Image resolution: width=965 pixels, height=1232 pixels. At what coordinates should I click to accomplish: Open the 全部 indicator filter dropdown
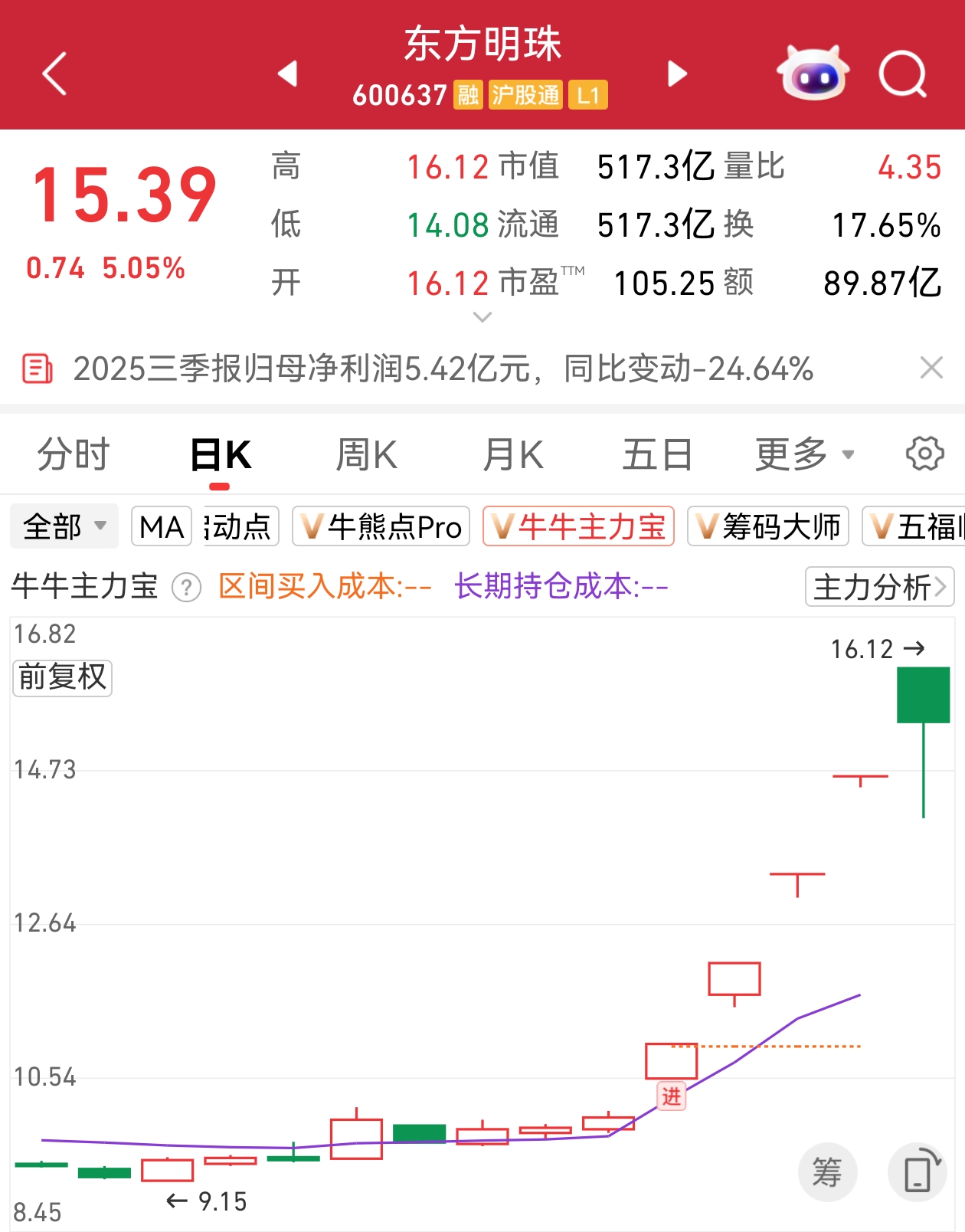coord(64,526)
